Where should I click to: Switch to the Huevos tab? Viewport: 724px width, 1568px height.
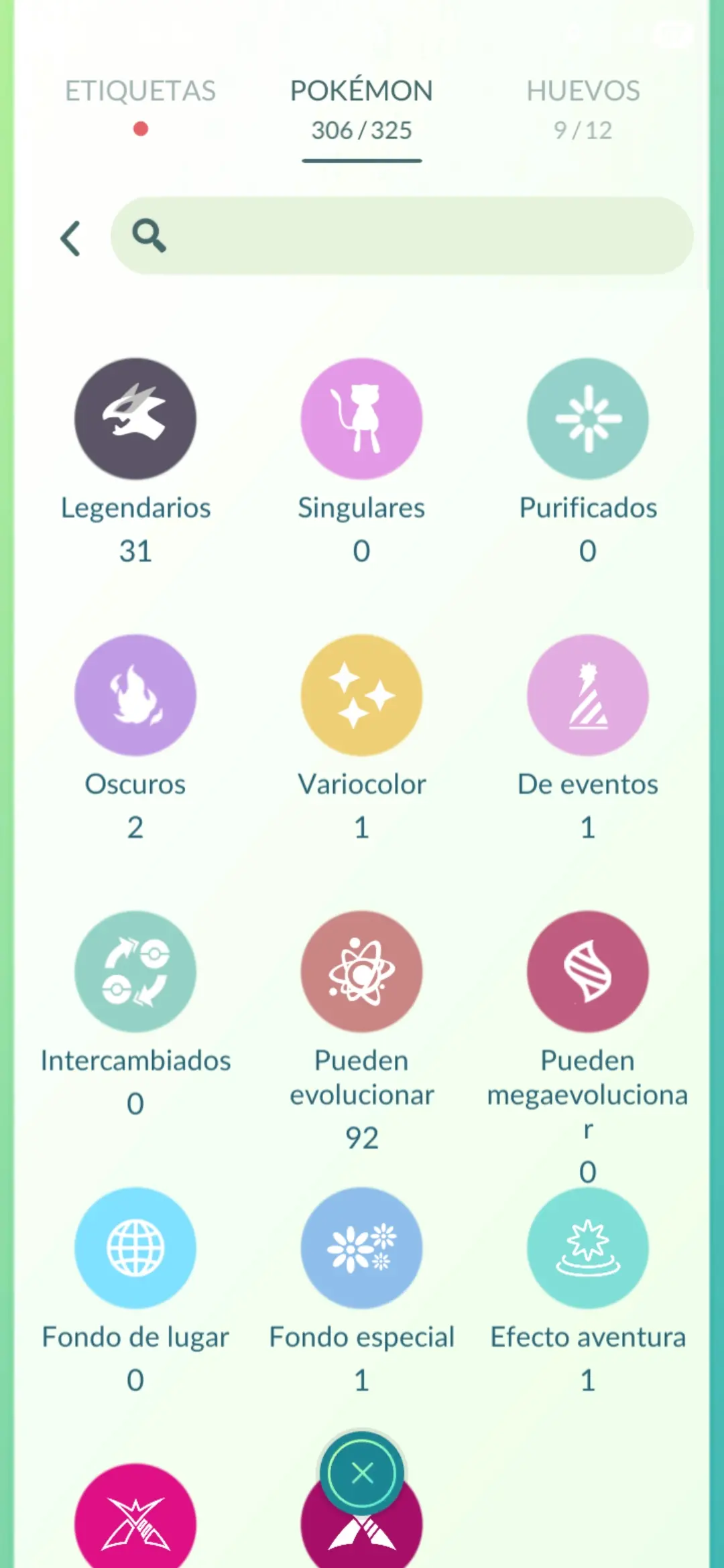(x=583, y=109)
